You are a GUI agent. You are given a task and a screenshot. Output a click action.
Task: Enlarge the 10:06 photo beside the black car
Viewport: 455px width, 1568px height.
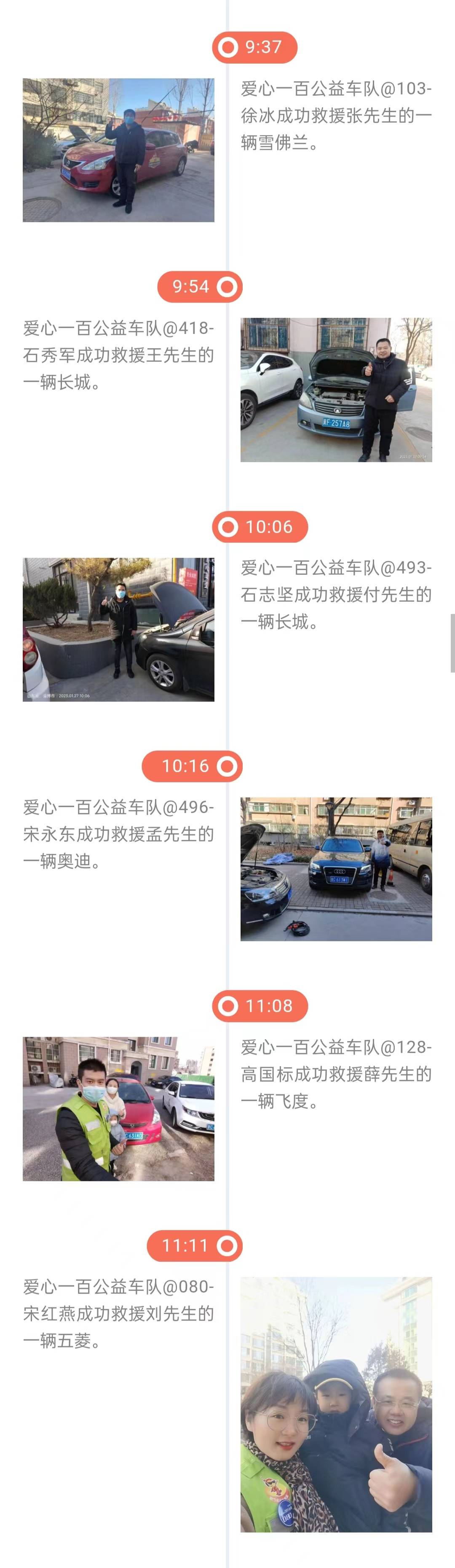(x=119, y=629)
